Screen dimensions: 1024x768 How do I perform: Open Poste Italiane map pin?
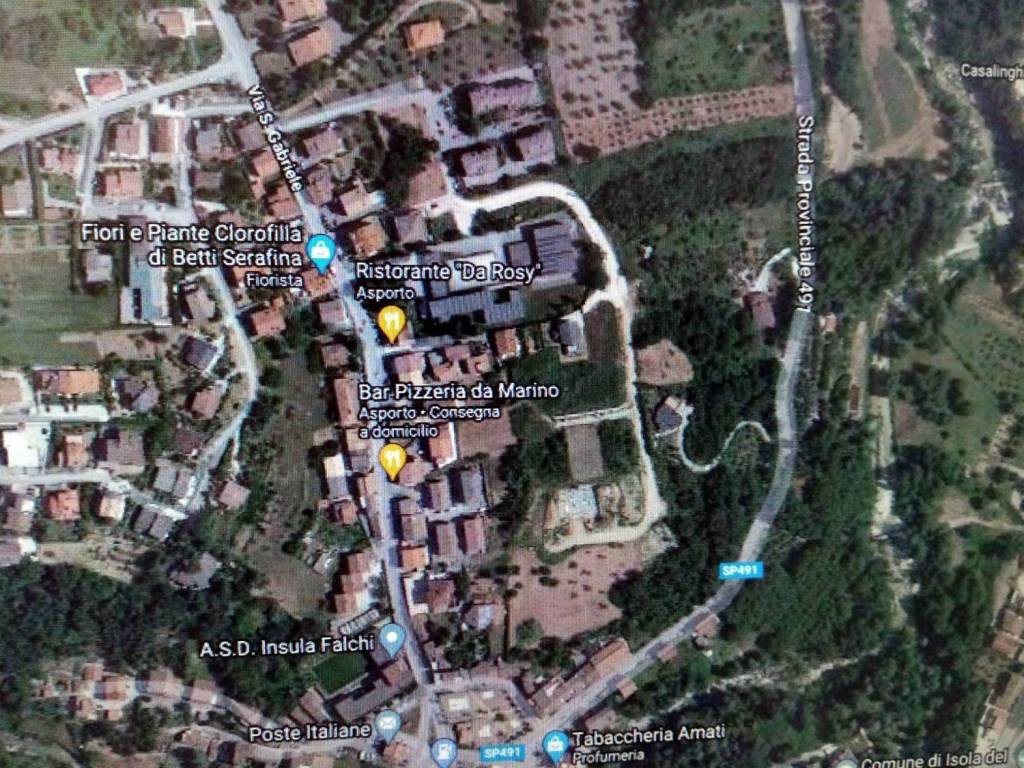click(388, 723)
